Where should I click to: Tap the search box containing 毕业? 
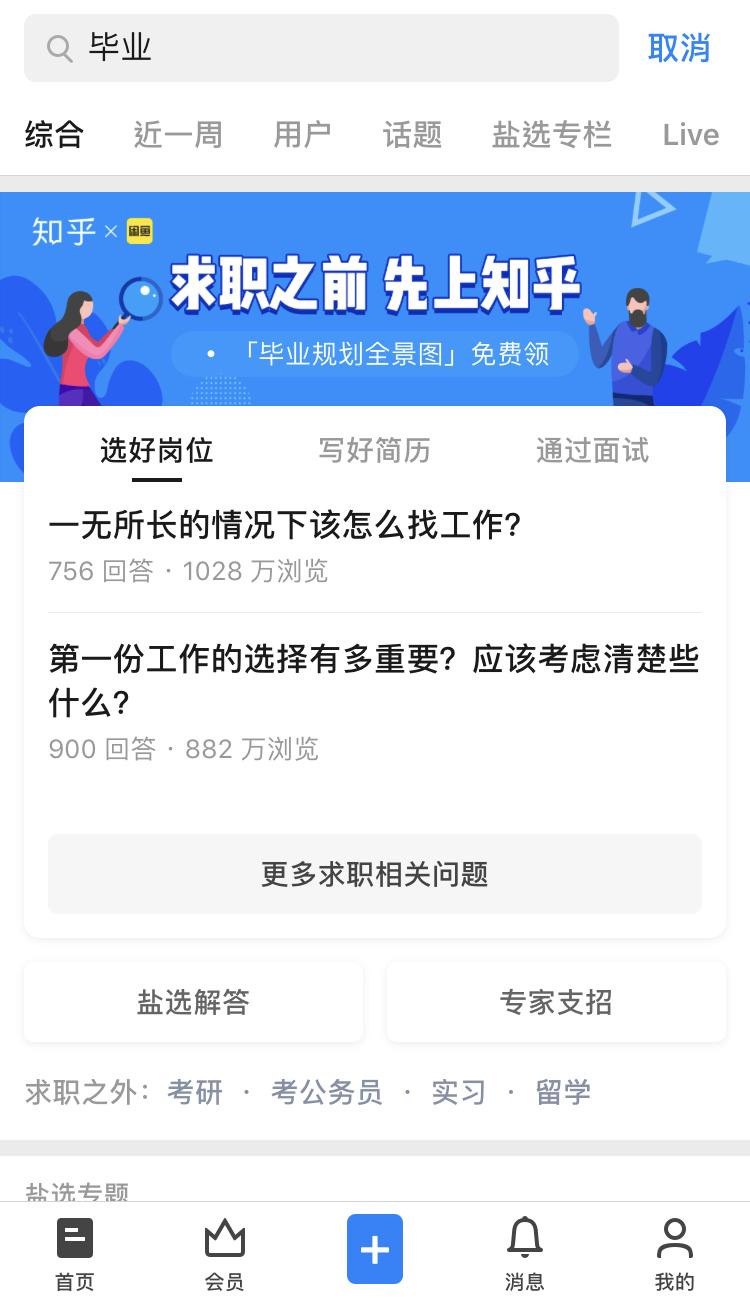321,48
